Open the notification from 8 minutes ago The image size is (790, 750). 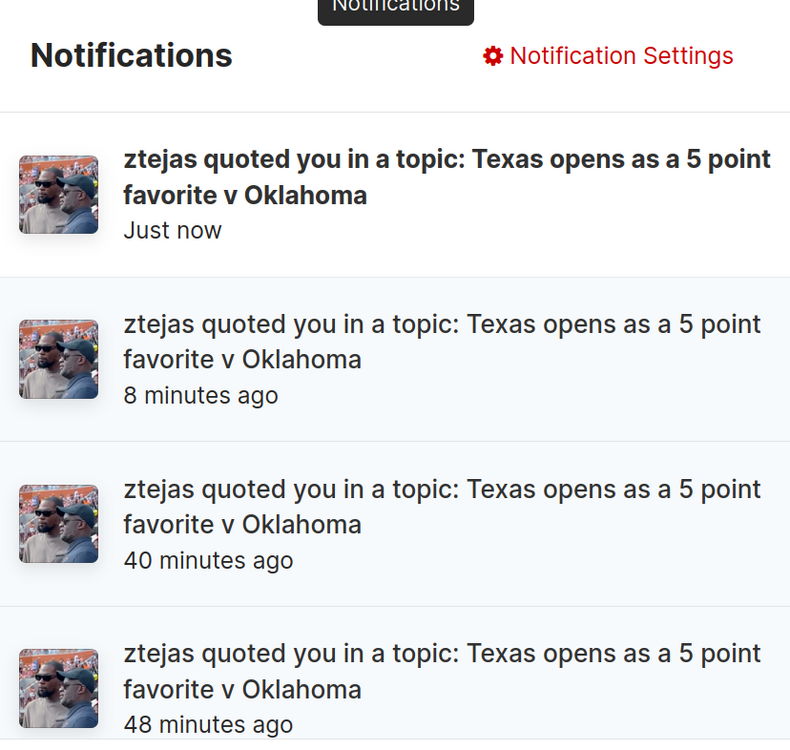pyautogui.click(x=441, y=342)
